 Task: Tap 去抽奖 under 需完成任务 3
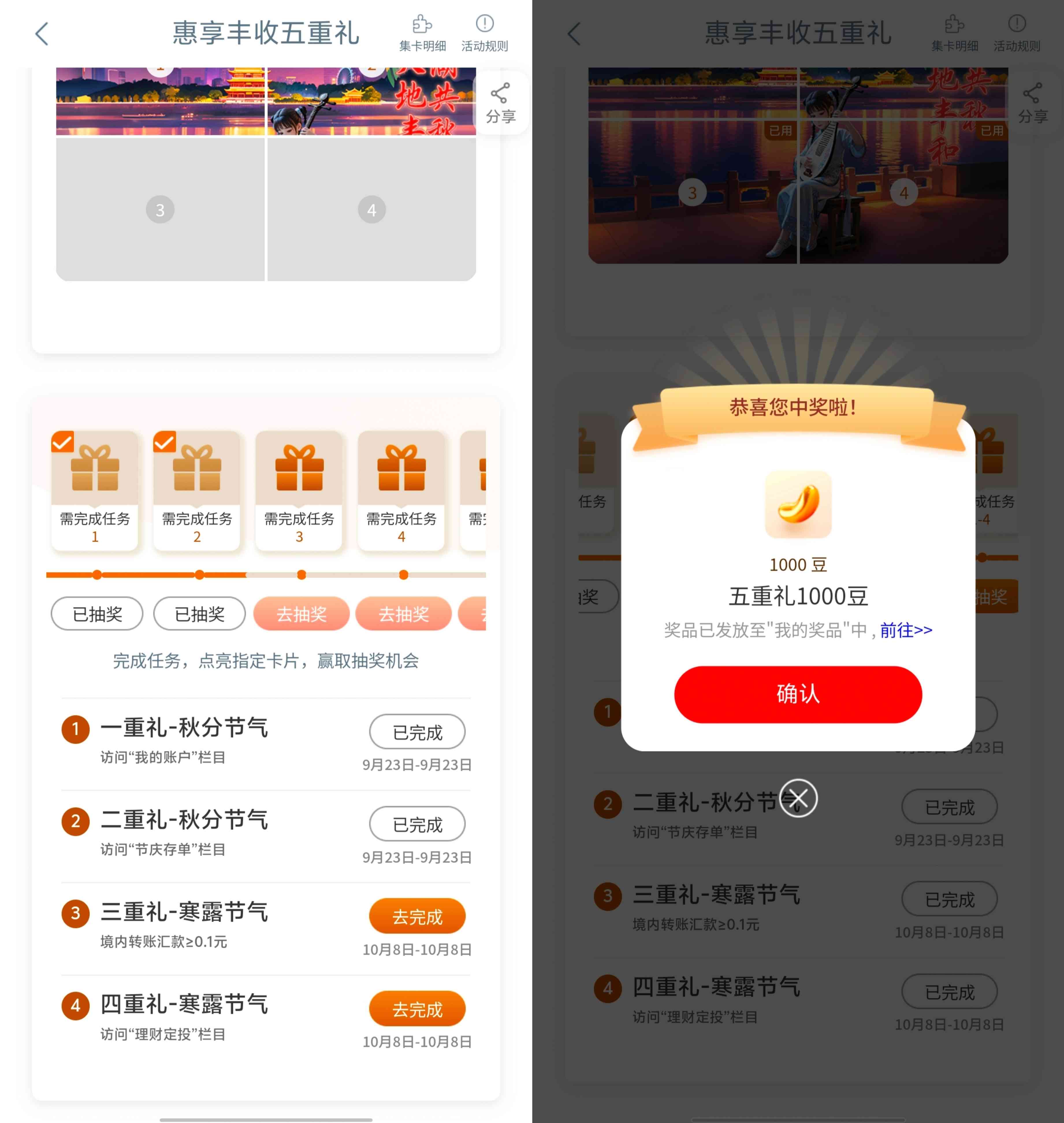tap(301, 614)
